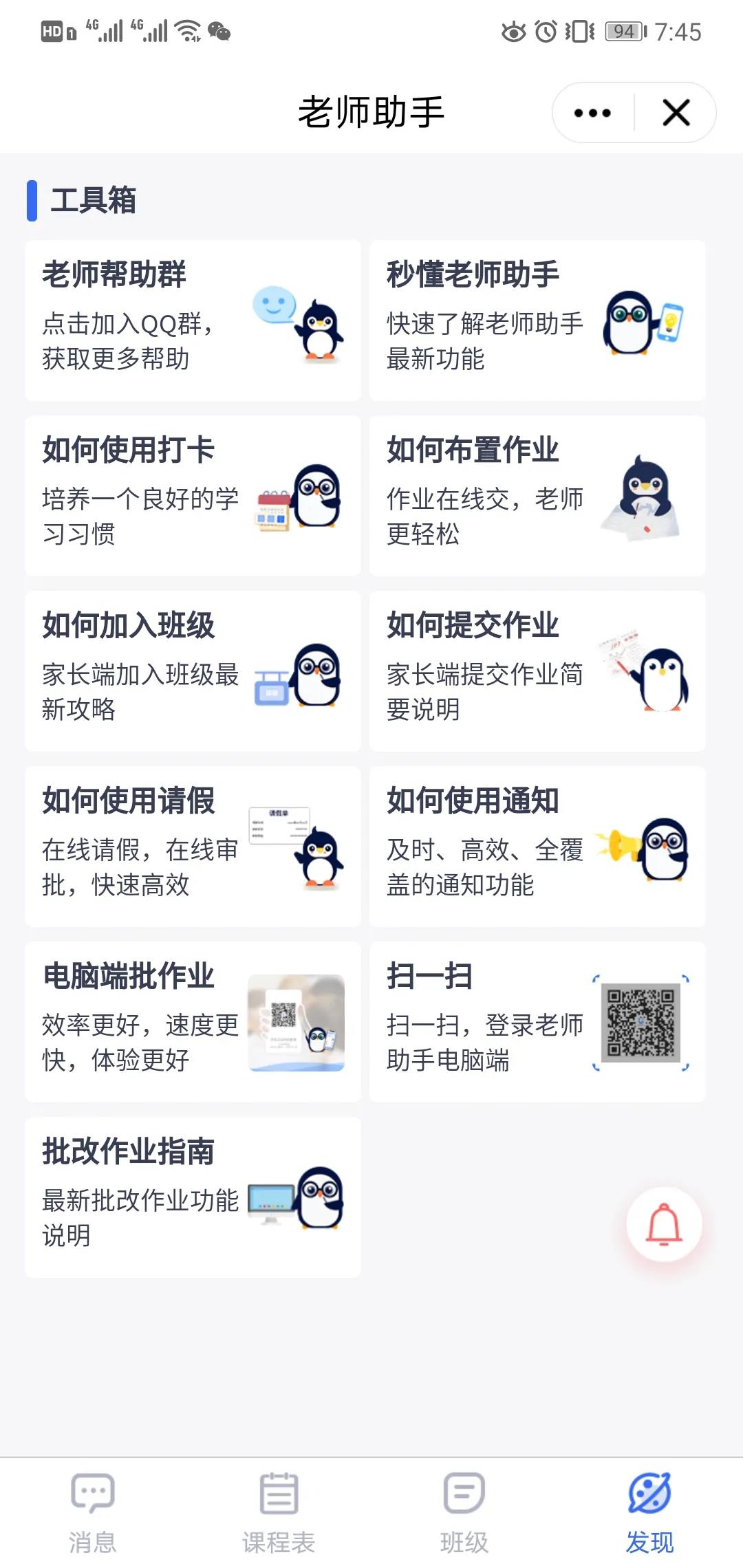This screenshot has height=1568, width=743.
Task: Open the mini program overflow menu
Action: (x=592, y=113)
